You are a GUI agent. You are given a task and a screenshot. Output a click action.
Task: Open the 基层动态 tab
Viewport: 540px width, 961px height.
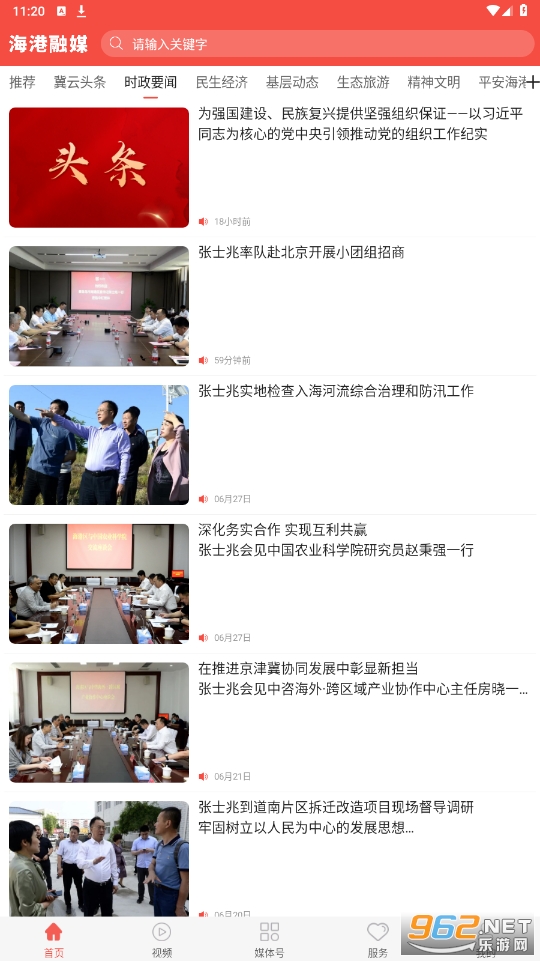tap(292, 82)
